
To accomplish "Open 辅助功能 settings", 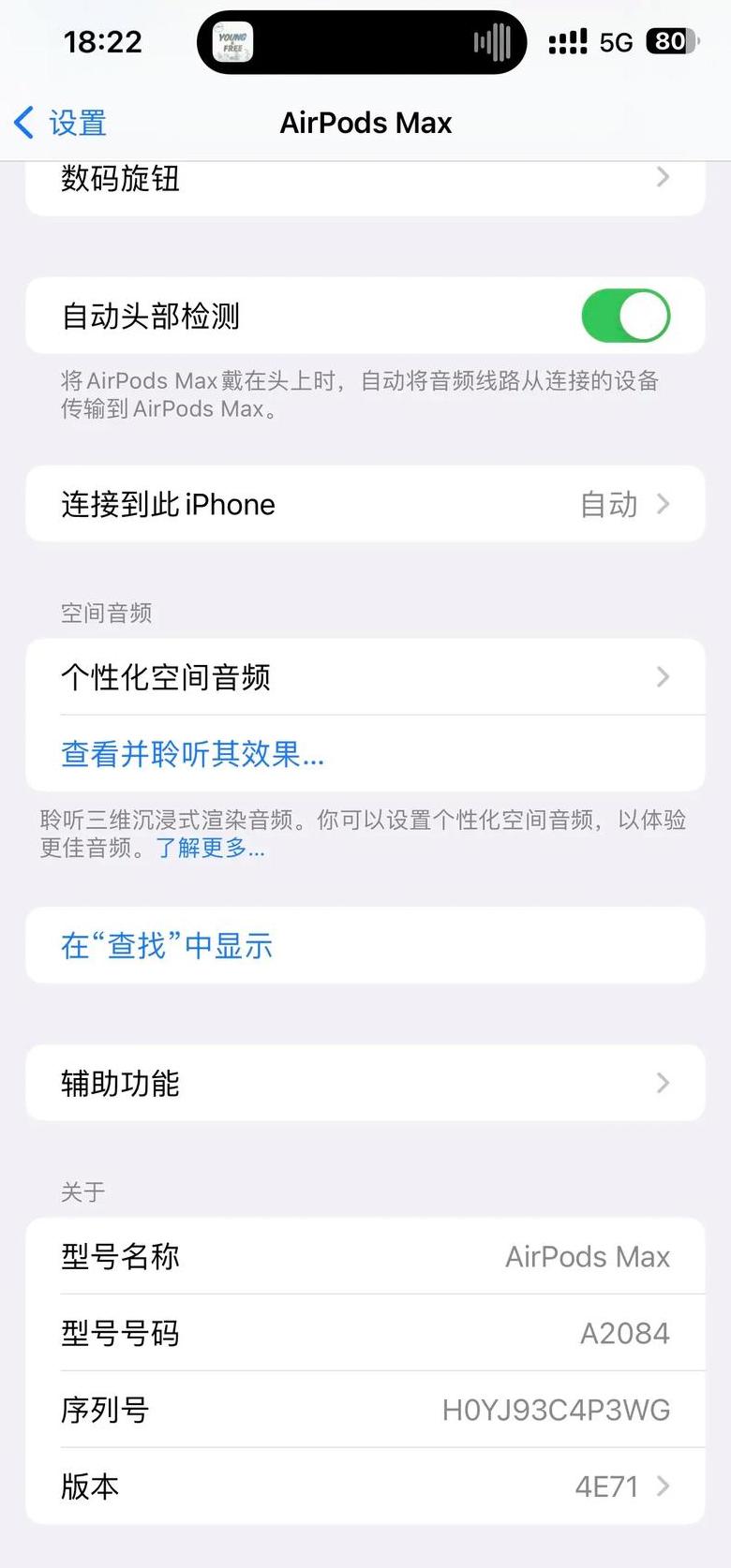I will [x=365, y=1083].
